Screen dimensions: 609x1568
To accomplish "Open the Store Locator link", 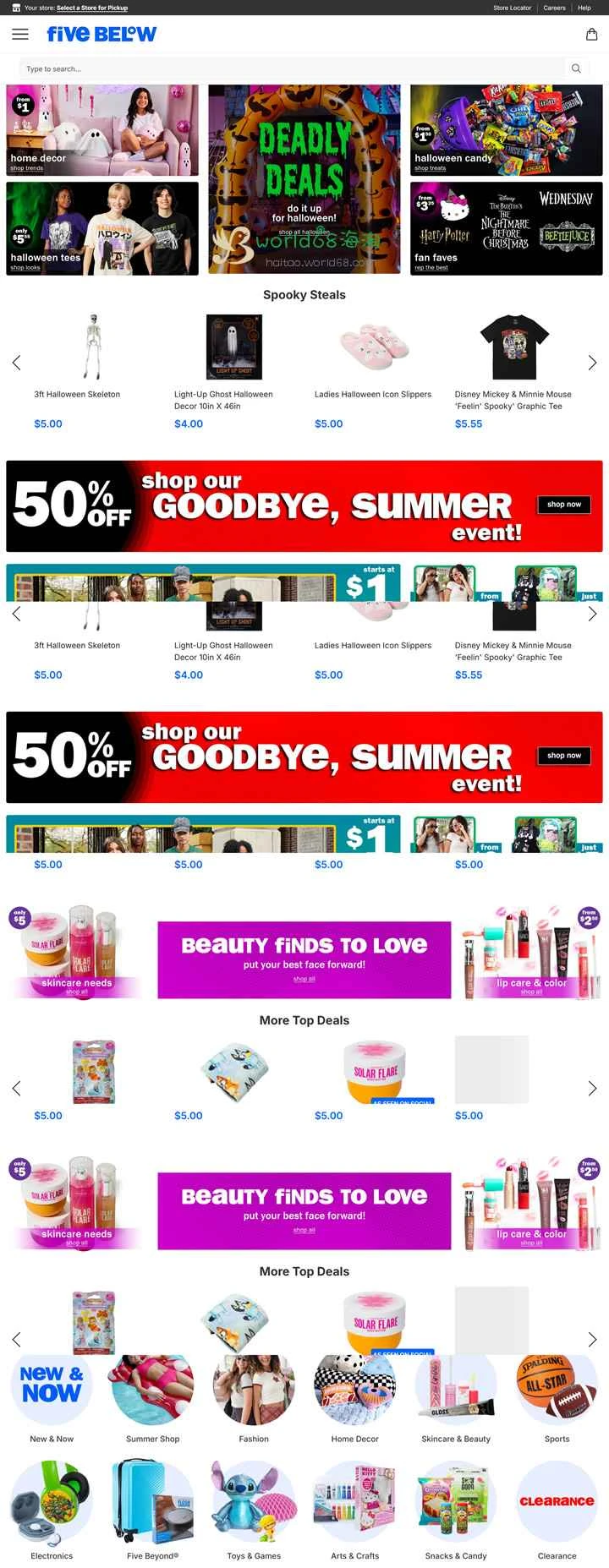I will click(x=512, y=8).
